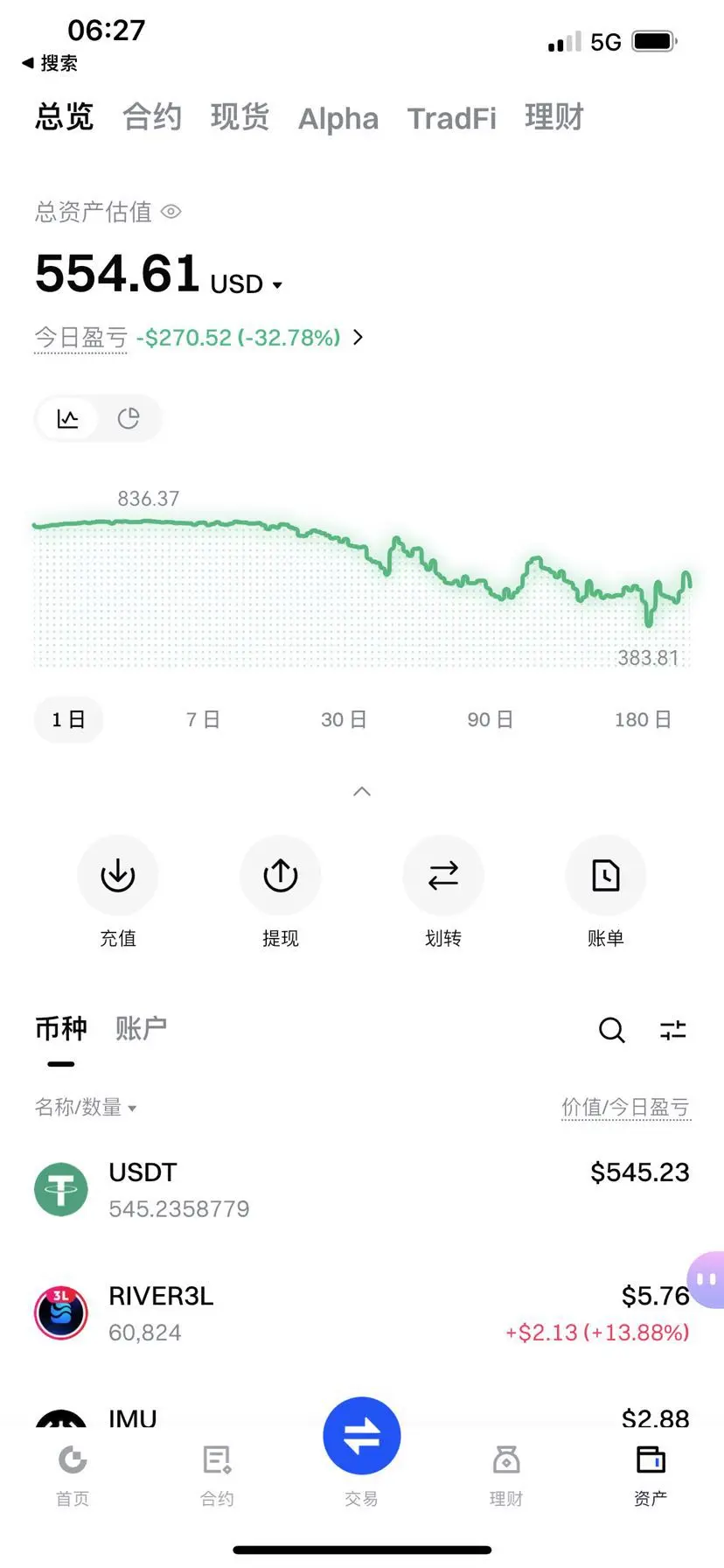Choose the 180日 chart range
Viewport: 724px width, 1568px height.
pos(643,720)
